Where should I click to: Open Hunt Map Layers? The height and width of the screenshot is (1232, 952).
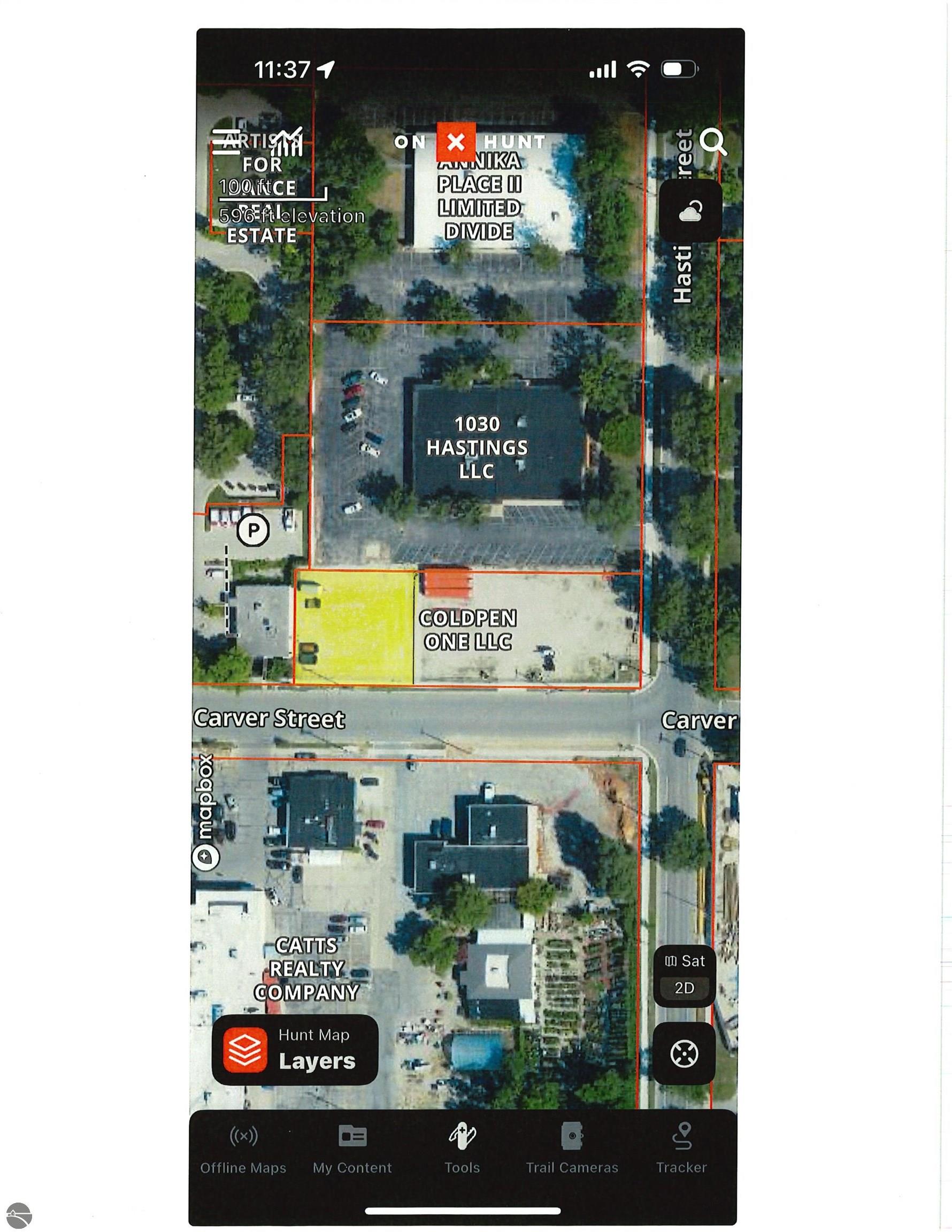point(295,1050)
